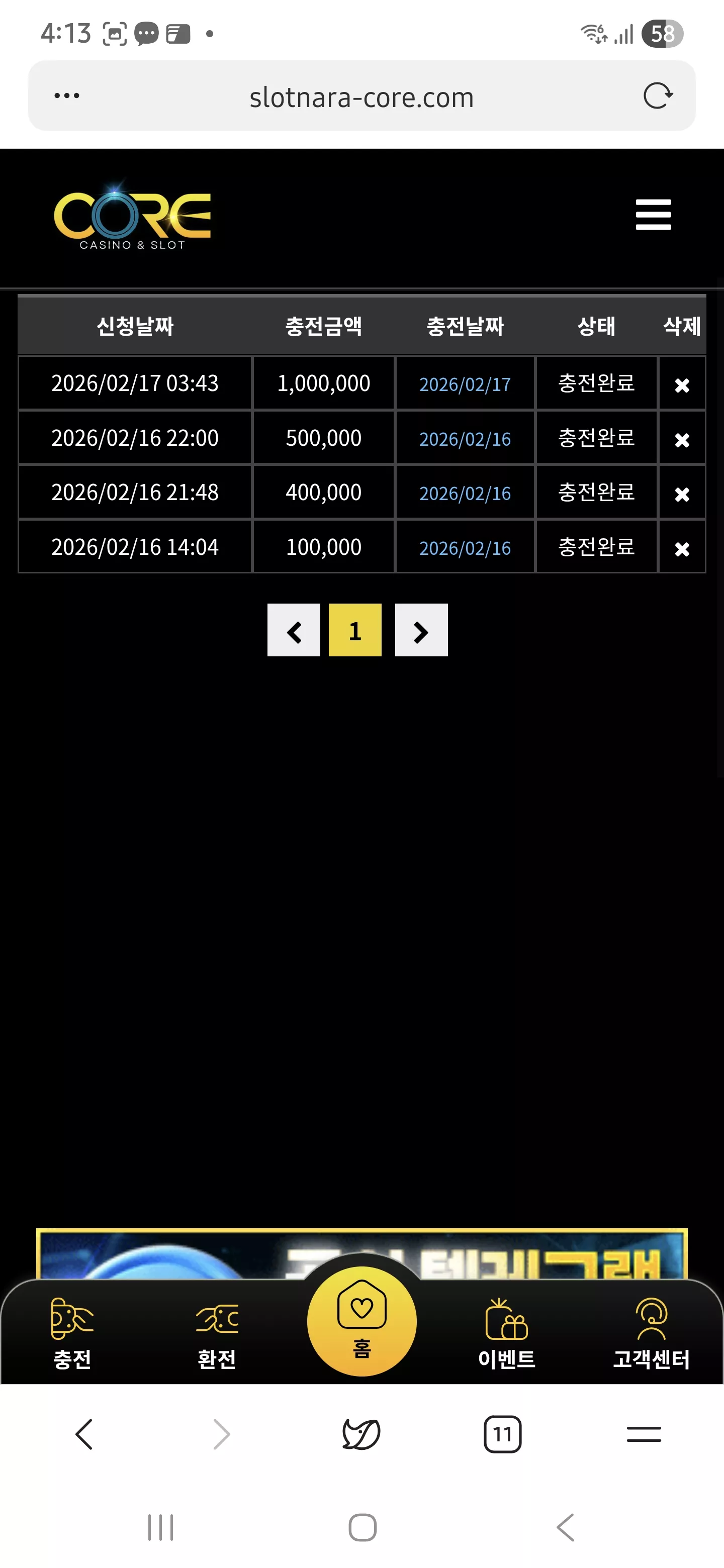
Task: Open the 이벤트 tab
Action: click(x=507, y=1333)
